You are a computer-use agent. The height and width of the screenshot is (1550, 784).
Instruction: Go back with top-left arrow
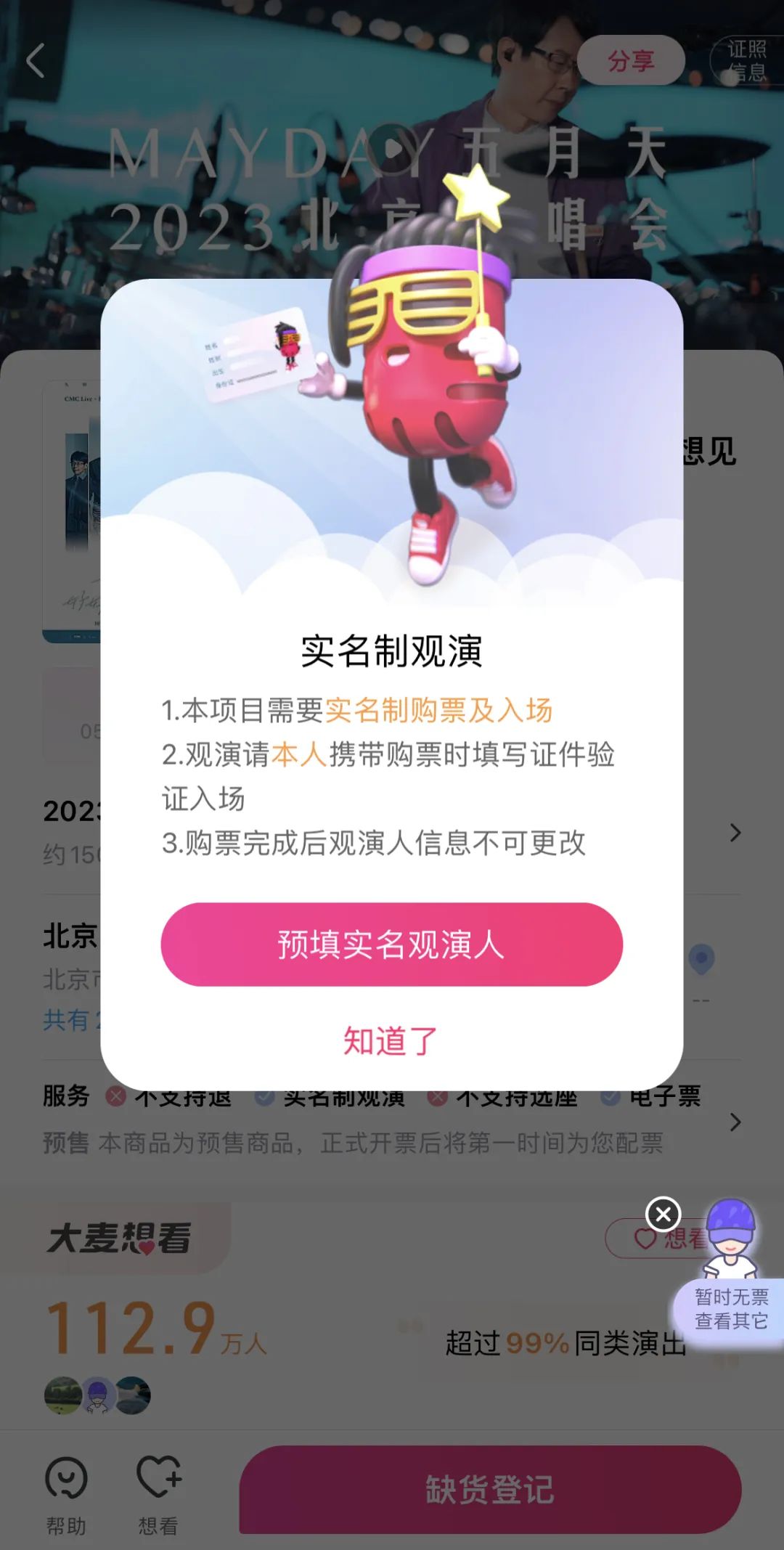pos(35,60)
